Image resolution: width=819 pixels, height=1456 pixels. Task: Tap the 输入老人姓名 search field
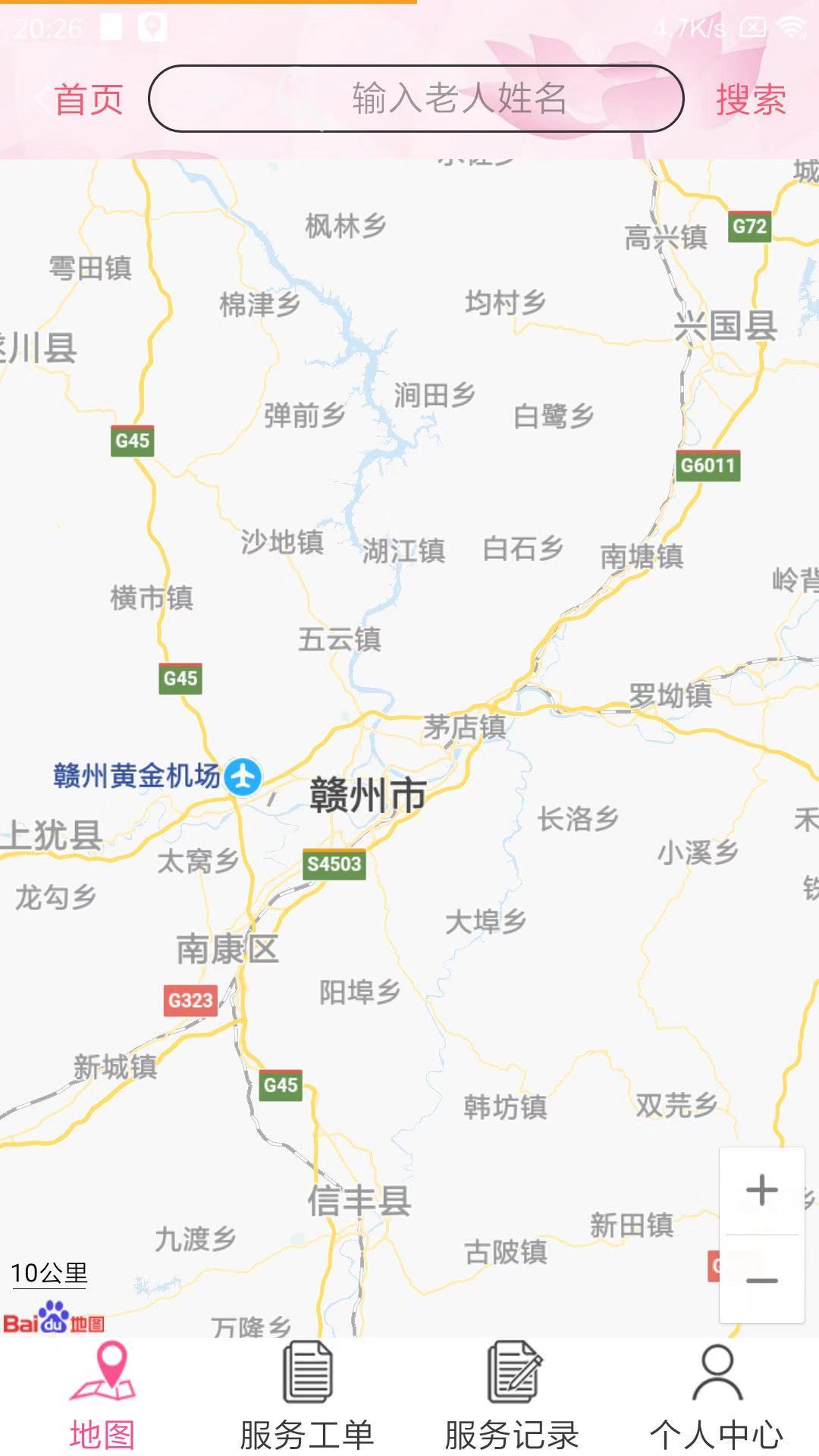coord(416,99)
